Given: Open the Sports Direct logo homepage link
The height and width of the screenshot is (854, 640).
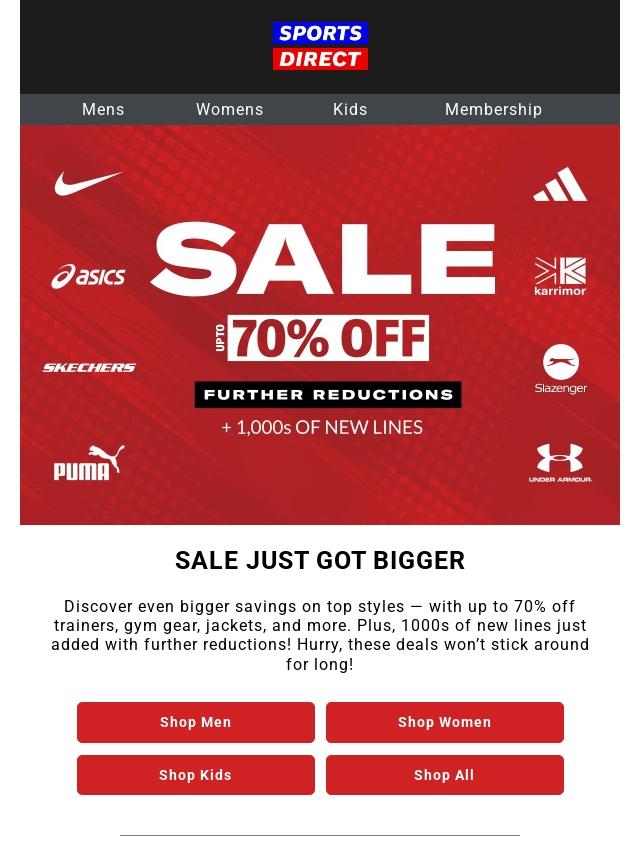Looking at the screenshot, I should (320, 46).
